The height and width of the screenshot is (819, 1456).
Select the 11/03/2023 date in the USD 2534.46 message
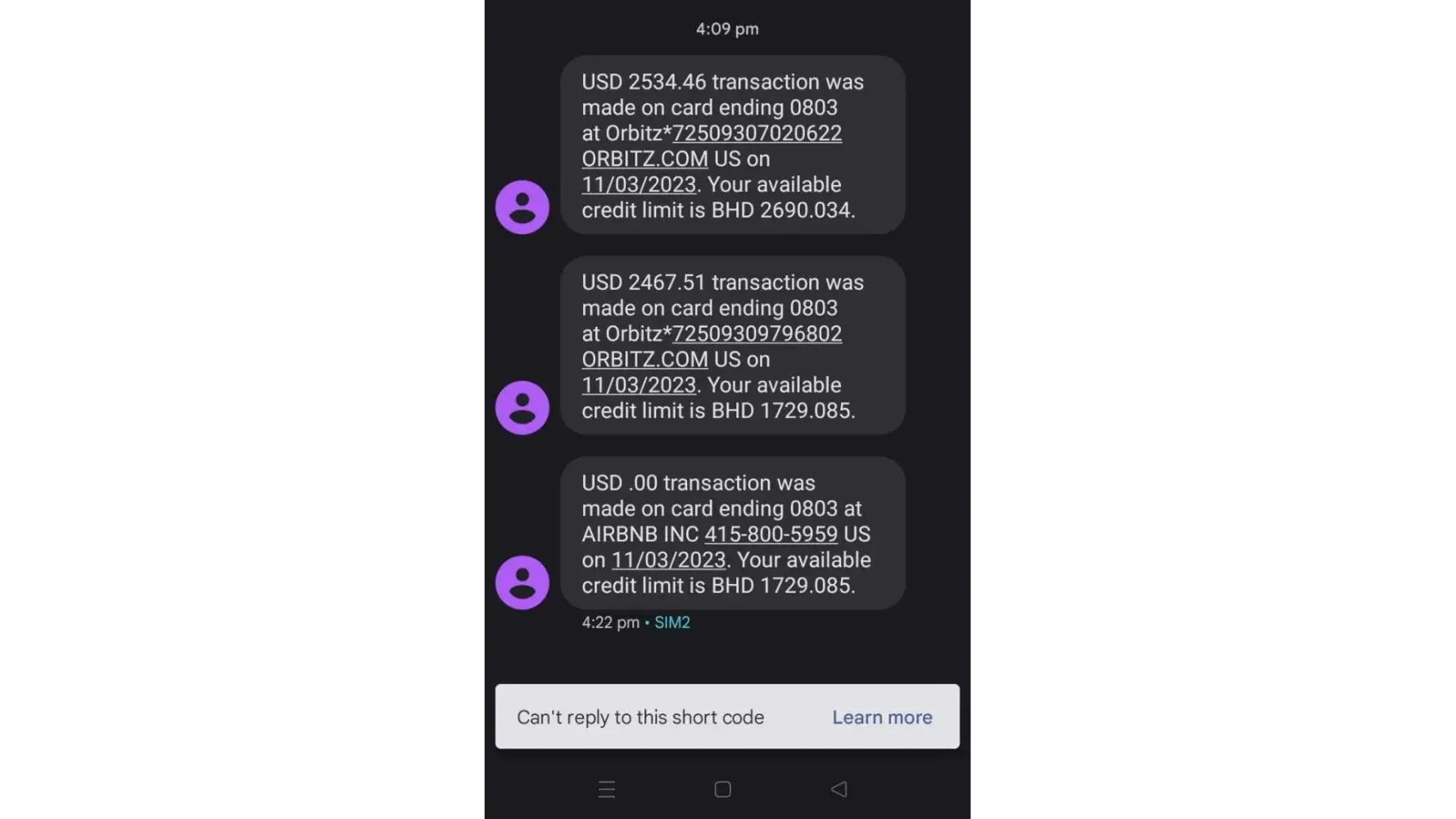639,185
